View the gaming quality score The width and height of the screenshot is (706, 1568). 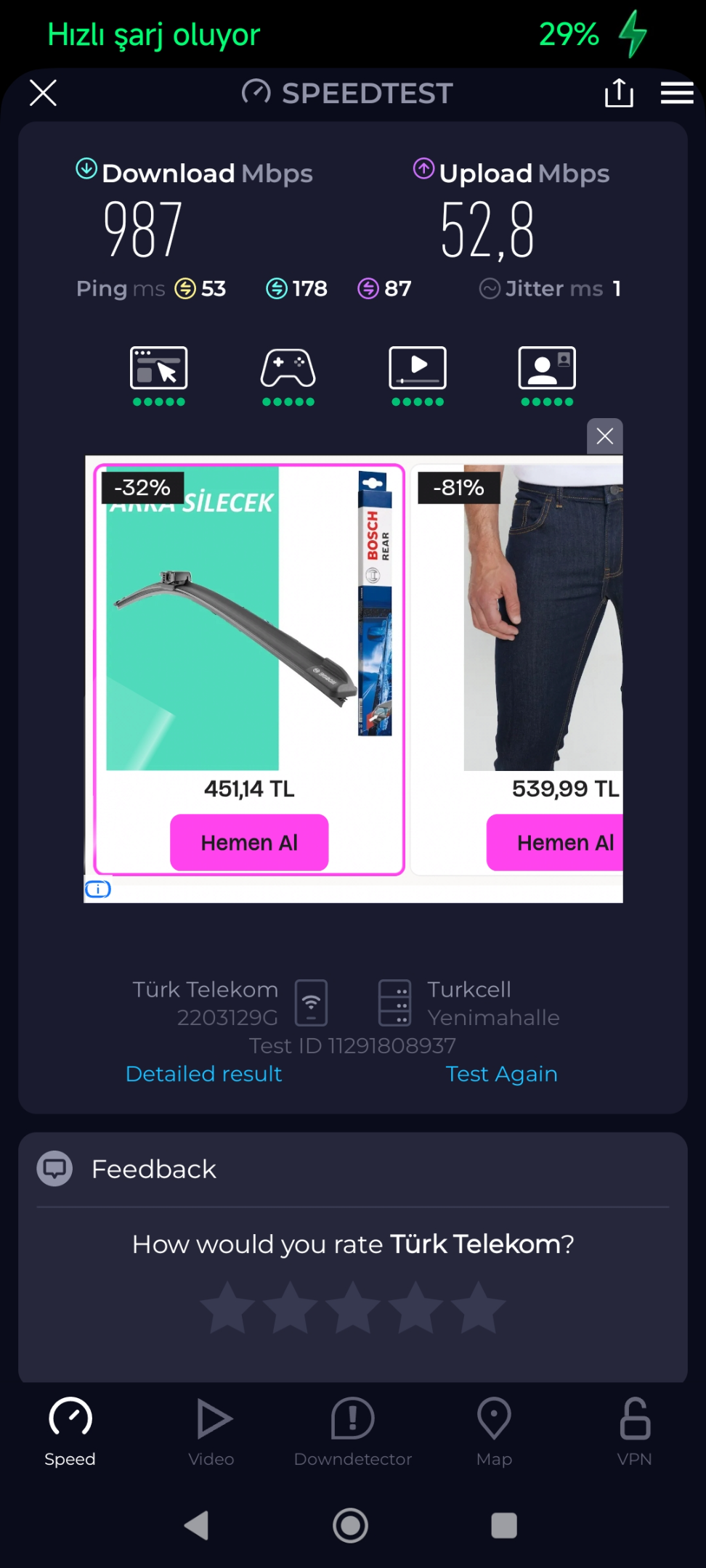(288, 376)
